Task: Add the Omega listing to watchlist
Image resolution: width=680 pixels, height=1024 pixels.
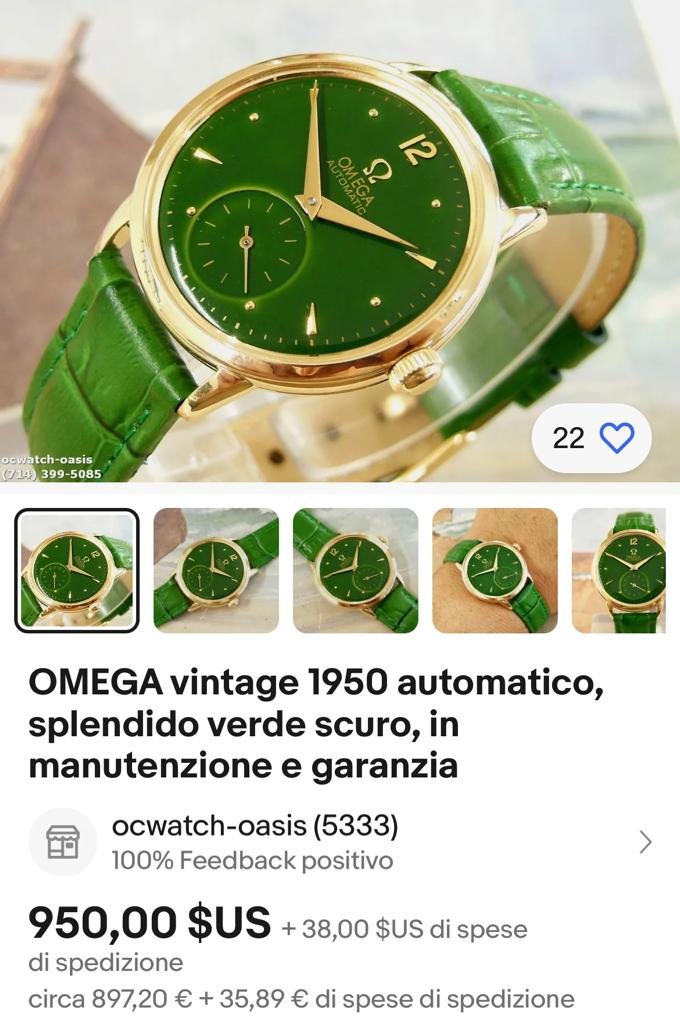Action: (x=616, y=438)
